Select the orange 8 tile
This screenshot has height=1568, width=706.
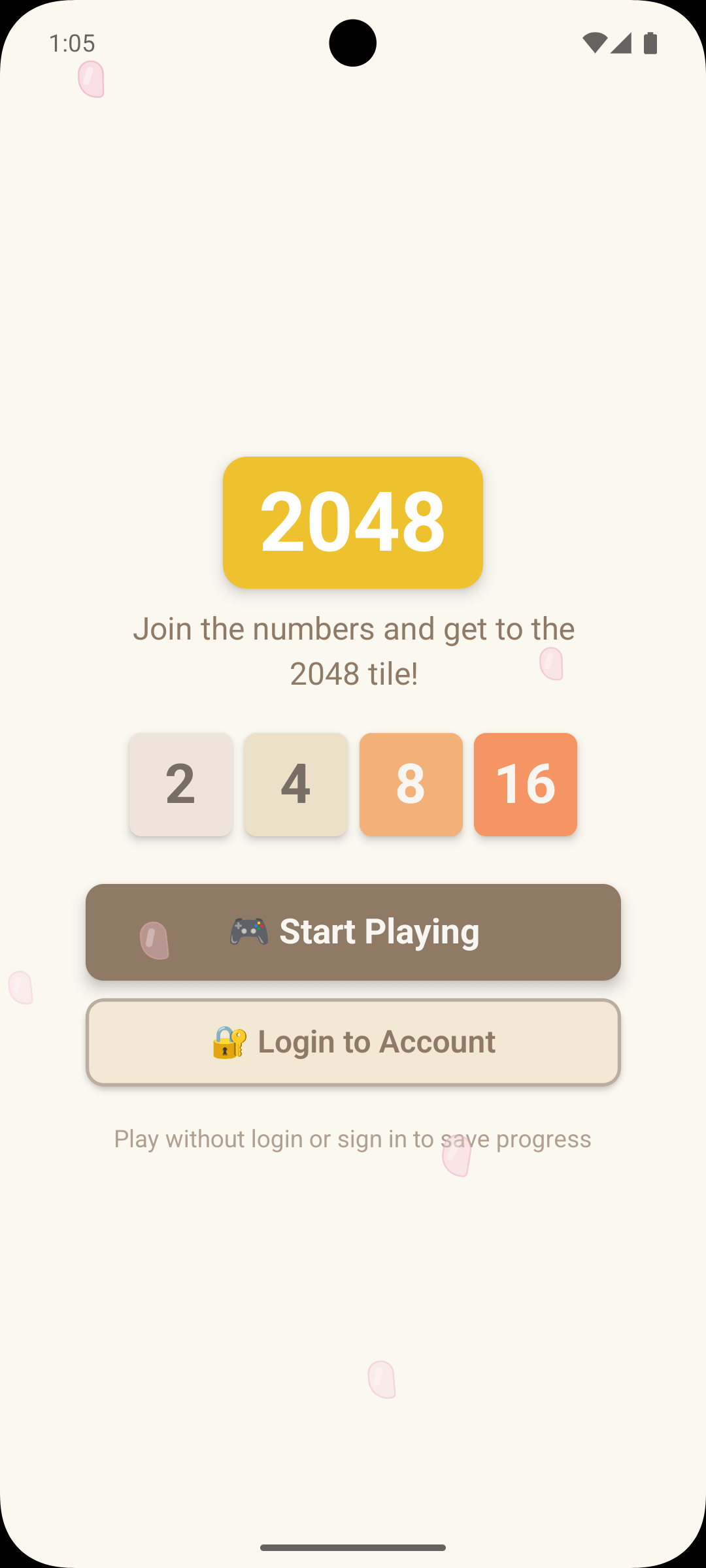point(411,785)
